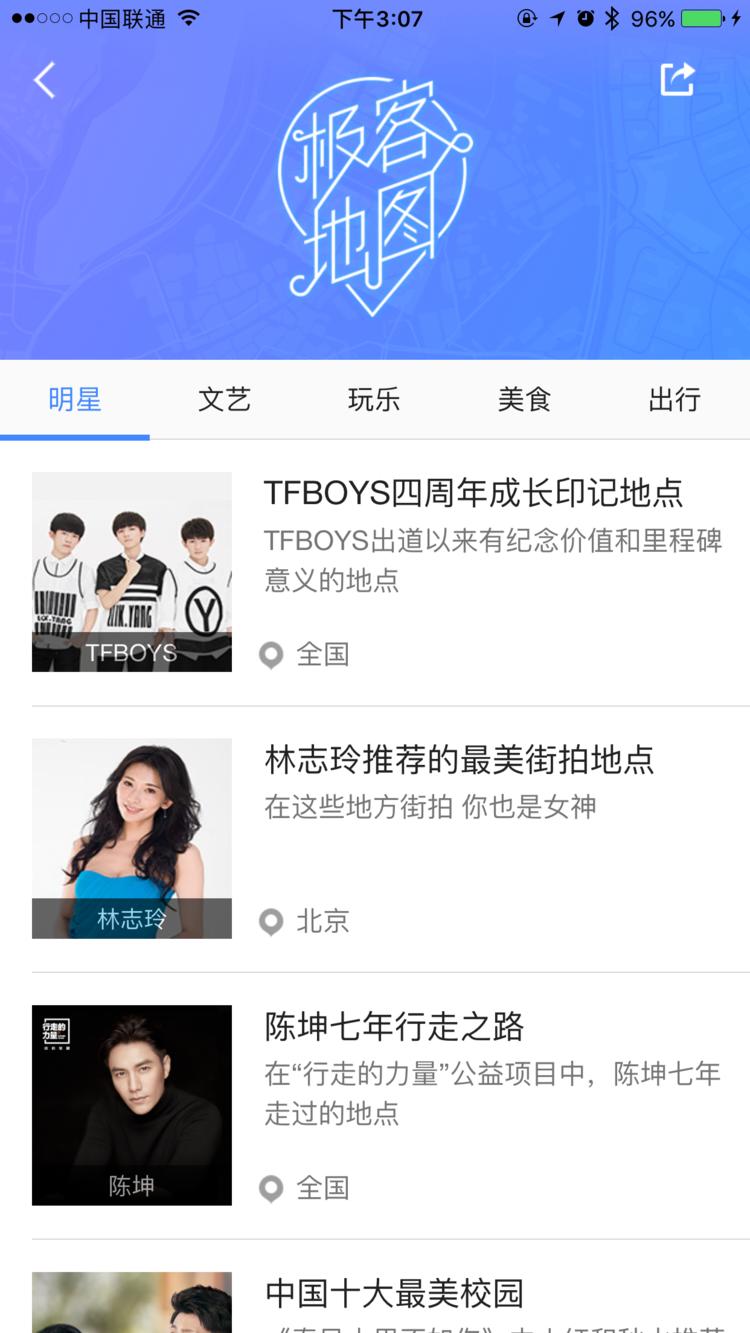Image resolution: width=750 pixels, height=1333 pixels.
Task: Open TFBOYS四周年成长印记地点 entry
Action: coord(375,573)
